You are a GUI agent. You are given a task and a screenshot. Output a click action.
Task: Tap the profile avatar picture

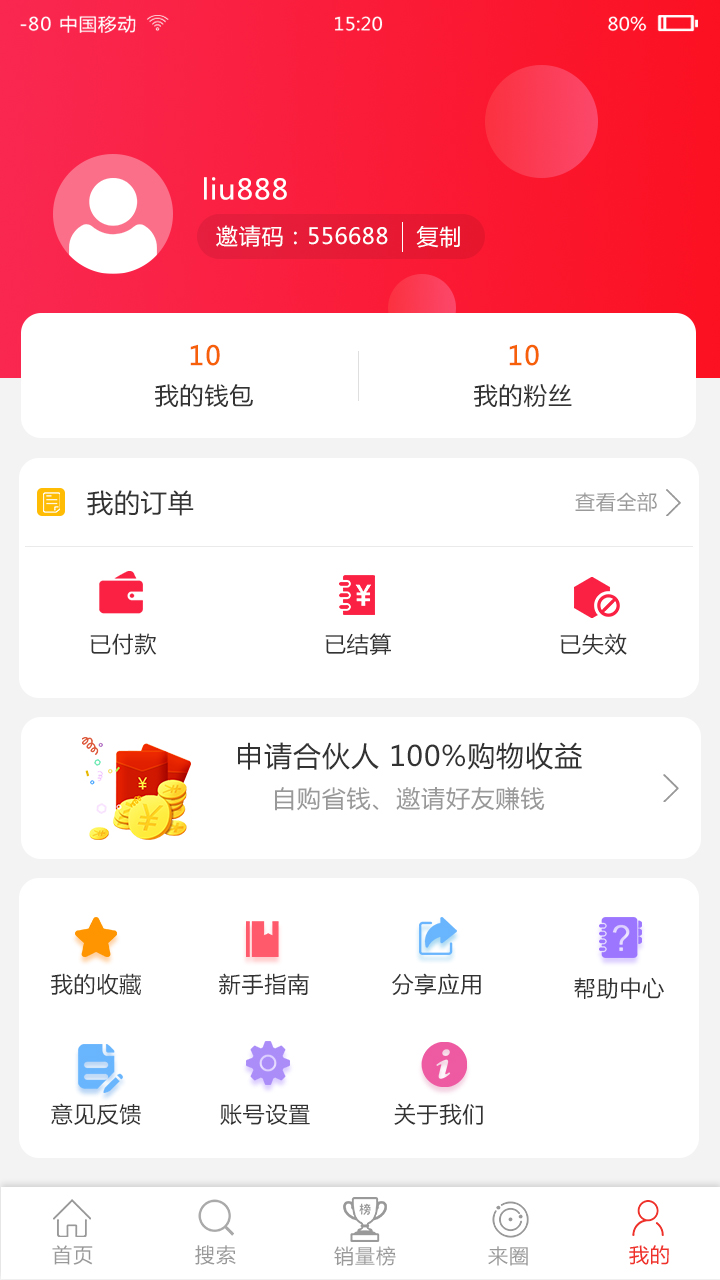[x=113, y=214]
